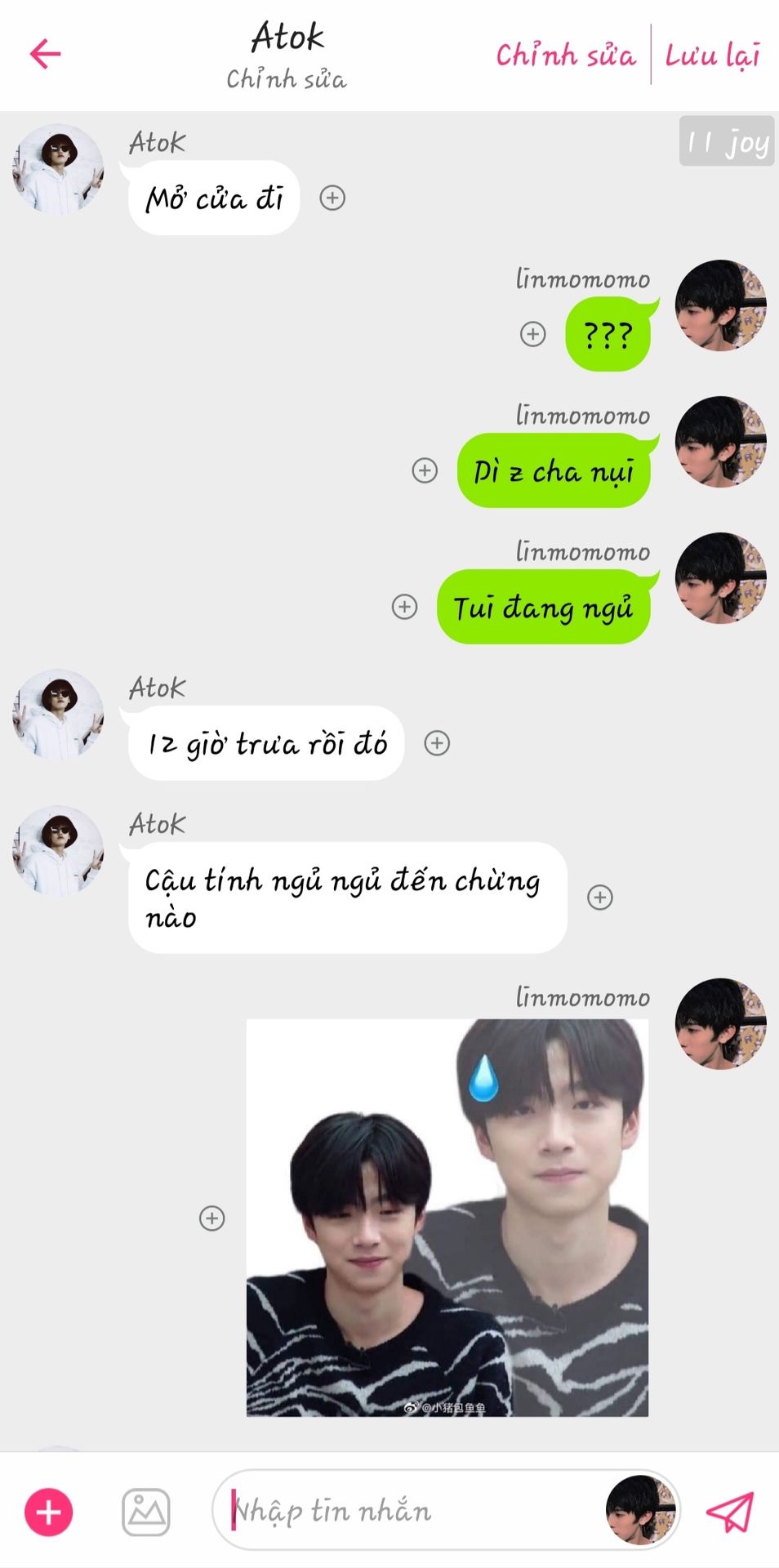This screenshot has height=1568, width=779.
Task: Tap plus icon beside "???" message
Action: click(533, 334)
